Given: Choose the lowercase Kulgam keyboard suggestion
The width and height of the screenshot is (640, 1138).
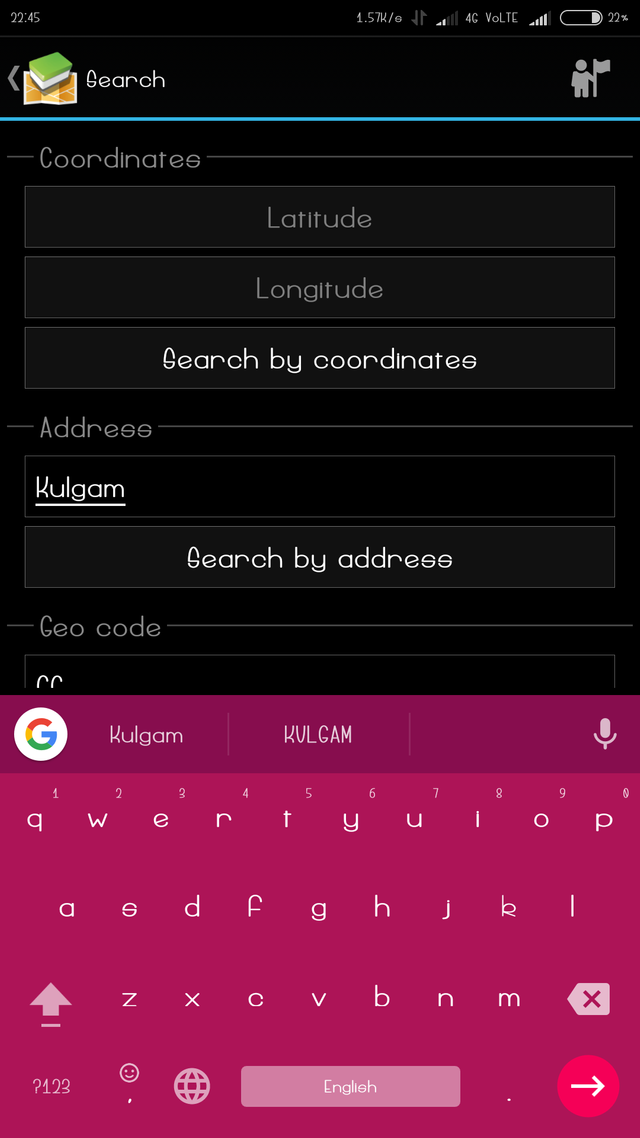Looking at the screenshot, I should point(147,734).
